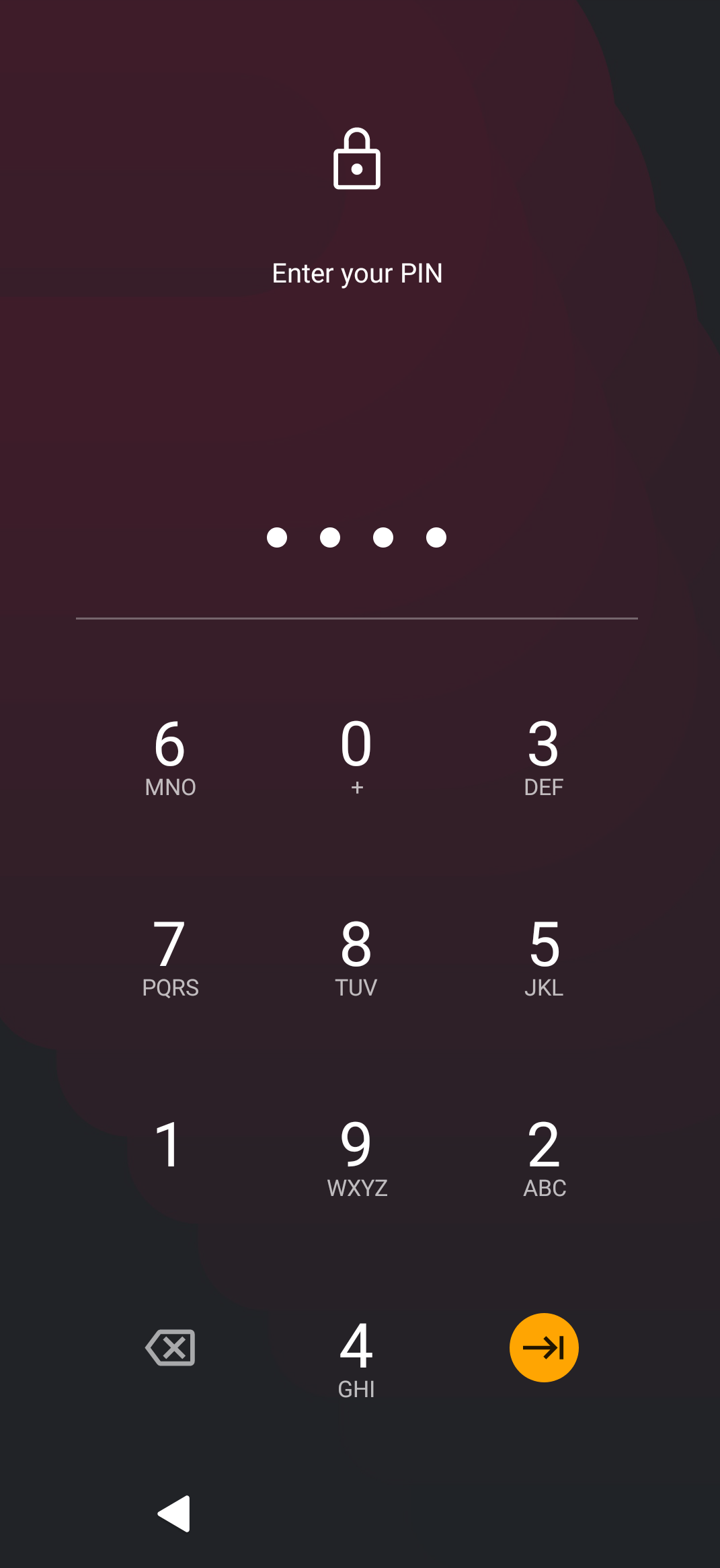
Task: Tap the 8 TUV key
Action: pyautogui.click(x=356, y=957)
